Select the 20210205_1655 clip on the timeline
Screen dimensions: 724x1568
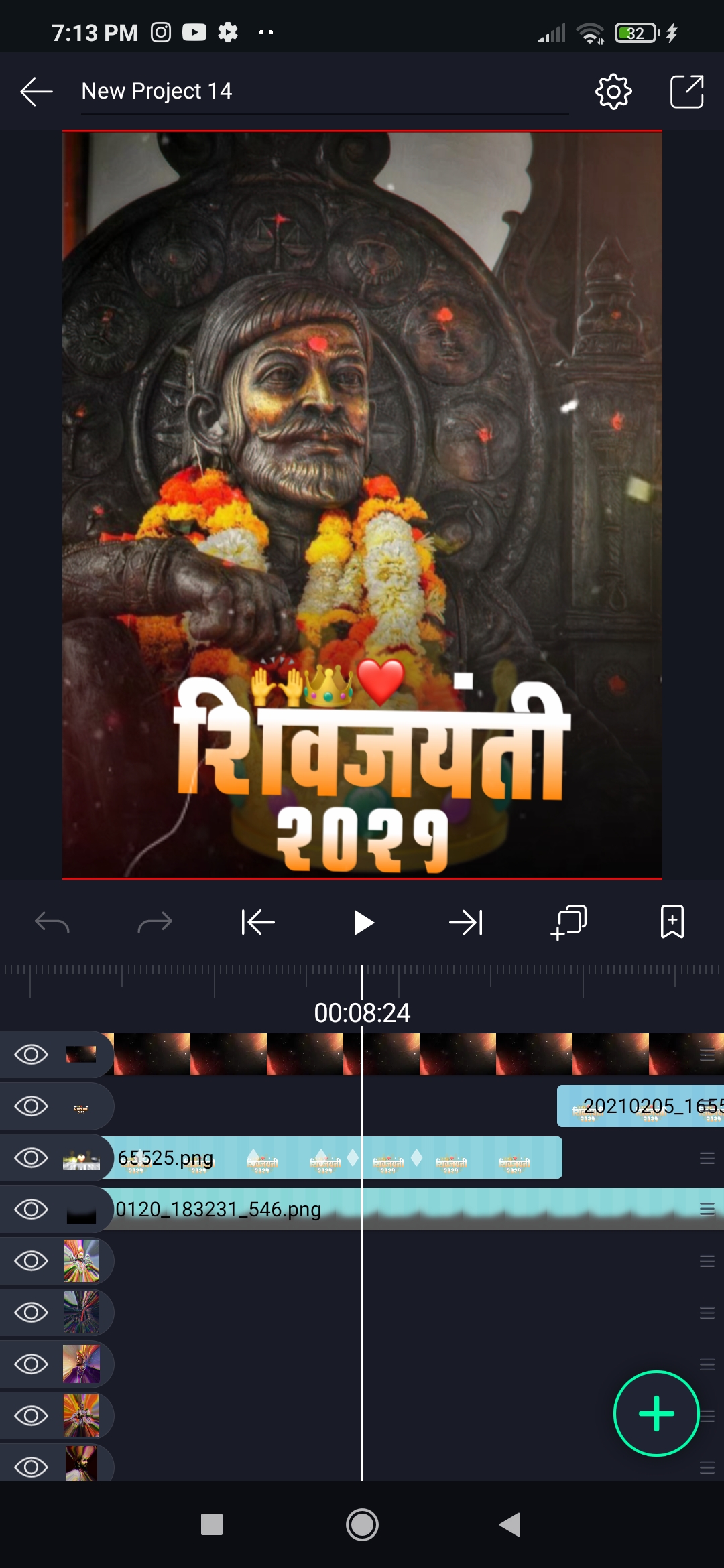point(640,1106)
